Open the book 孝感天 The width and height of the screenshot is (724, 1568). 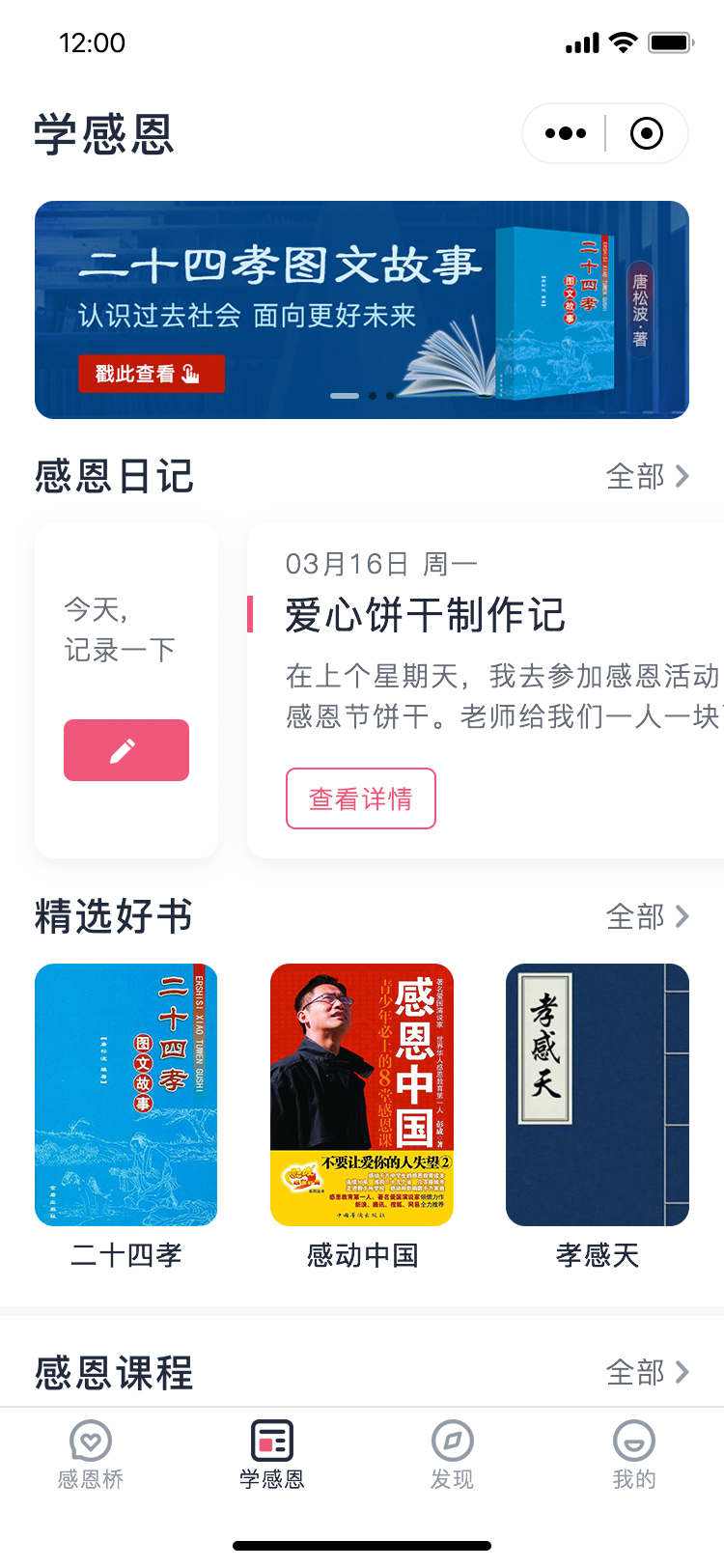[597, 1095]
